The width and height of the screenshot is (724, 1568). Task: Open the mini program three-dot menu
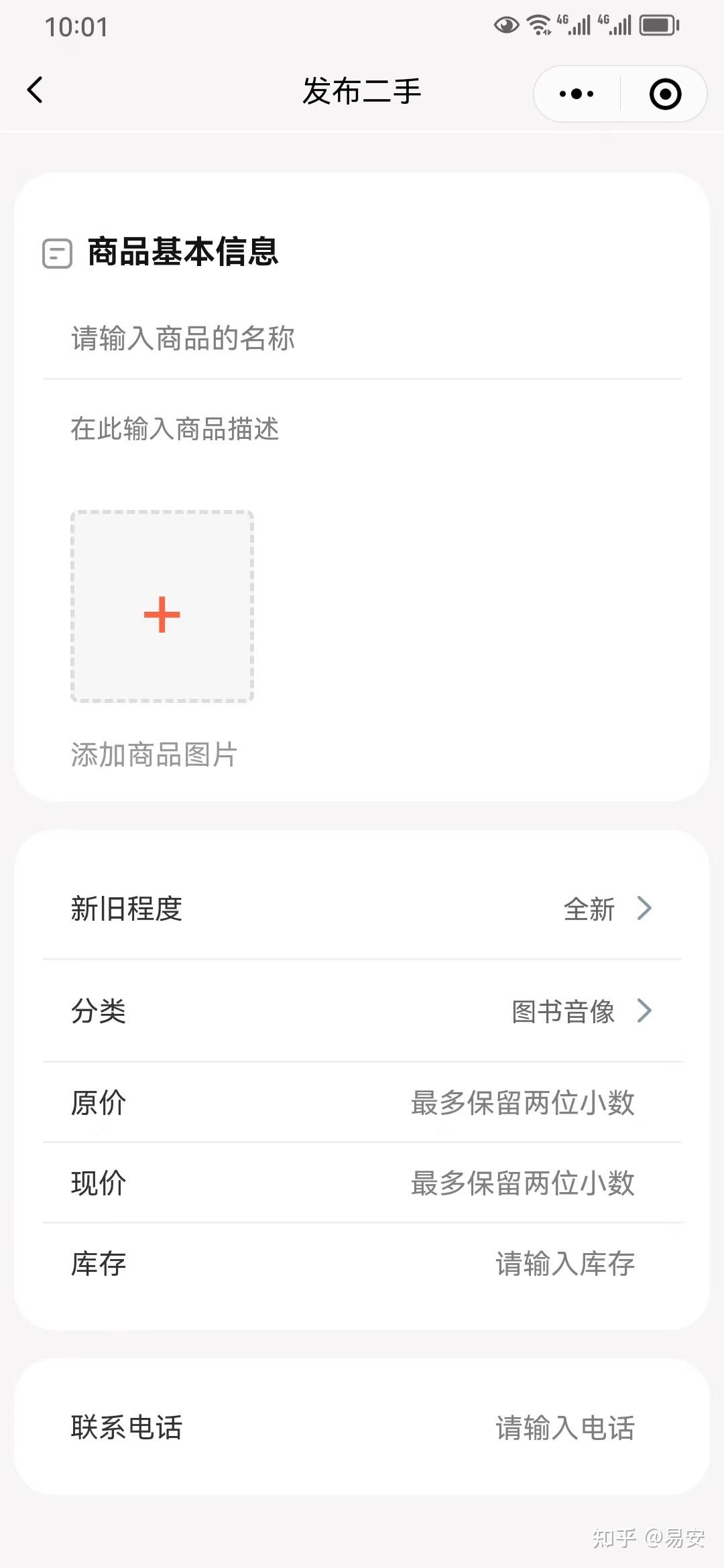[x=577, y=94]
